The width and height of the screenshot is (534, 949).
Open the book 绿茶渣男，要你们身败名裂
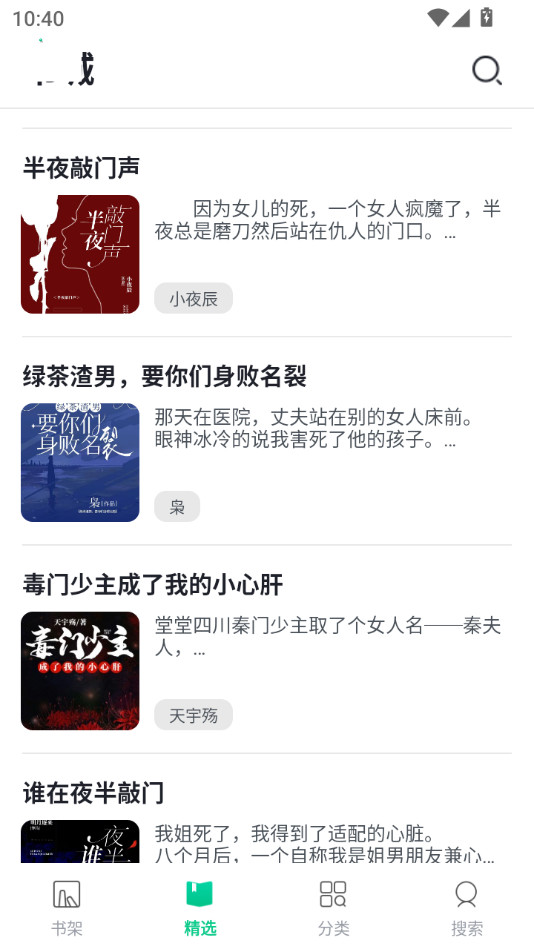(x=267, y=441)
